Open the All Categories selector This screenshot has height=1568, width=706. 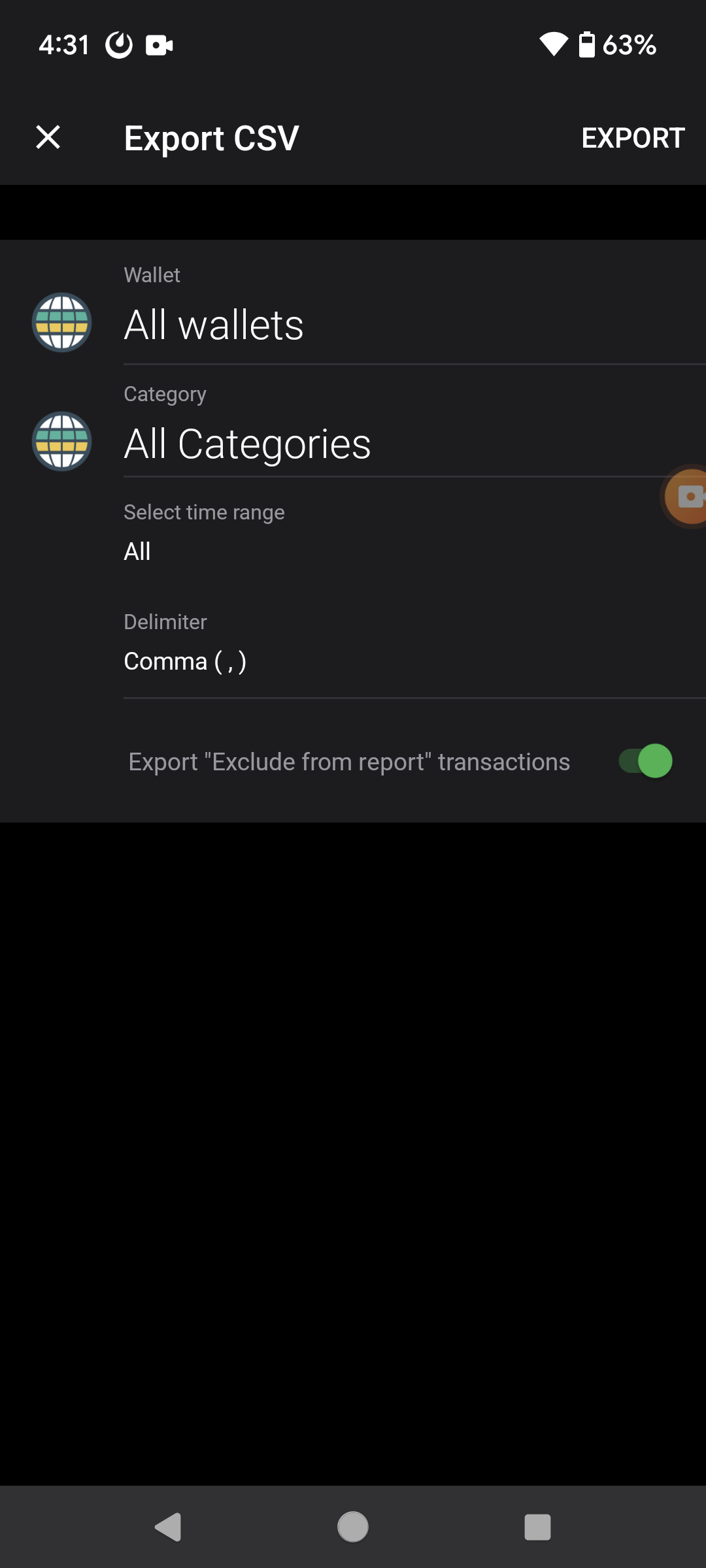247,444
